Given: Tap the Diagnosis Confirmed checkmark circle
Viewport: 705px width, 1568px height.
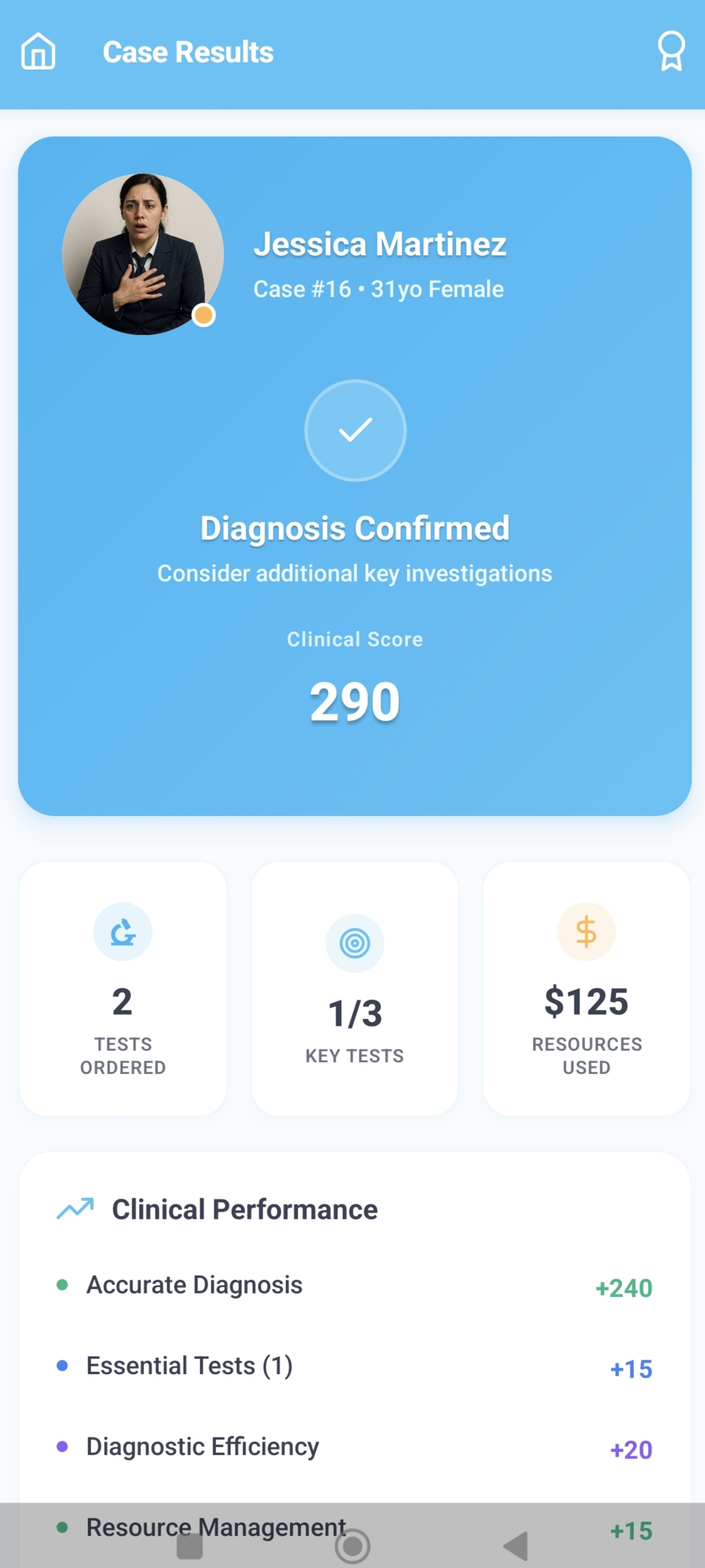Looking at the screenshot, I should click(355, 431).
